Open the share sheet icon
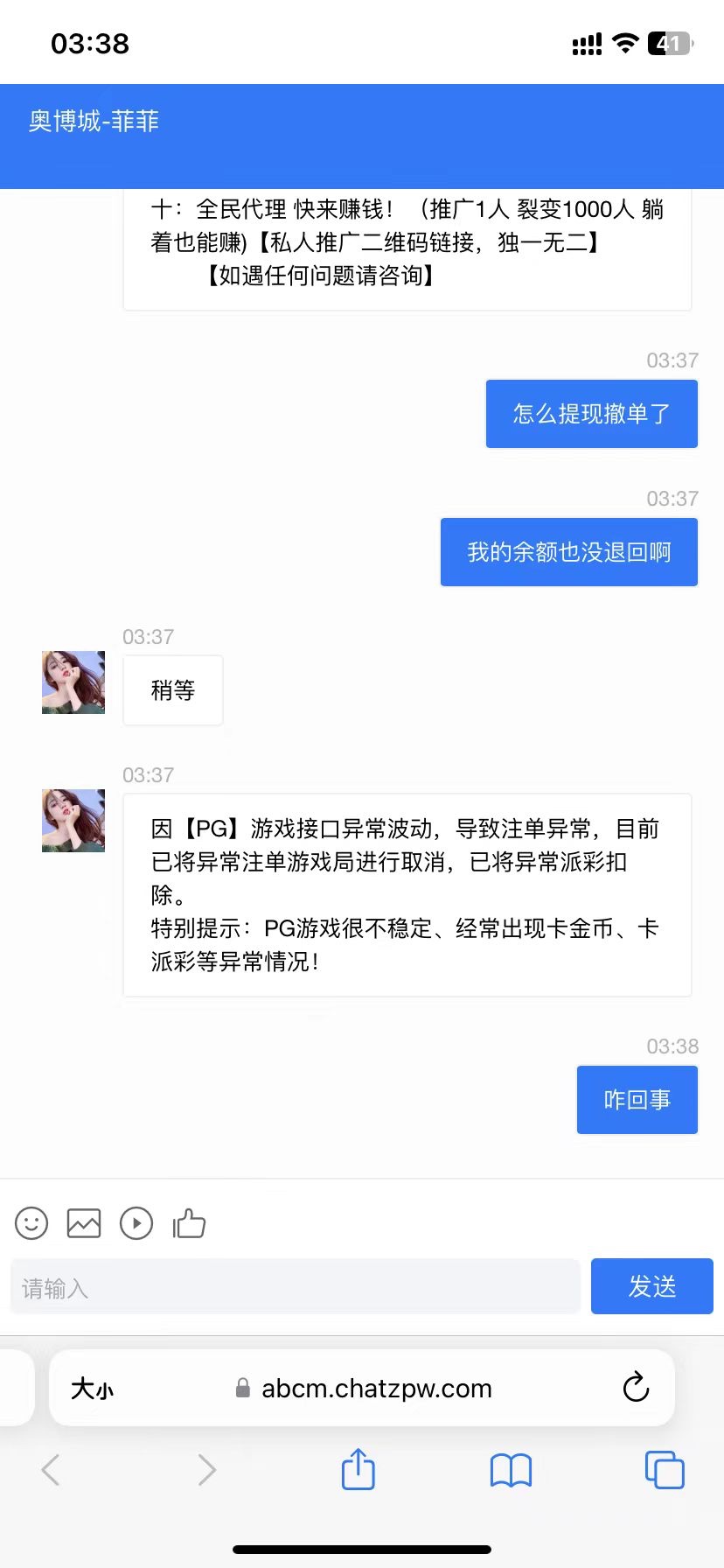This screenshot has width=724, height=1568. coord(358,1471)
